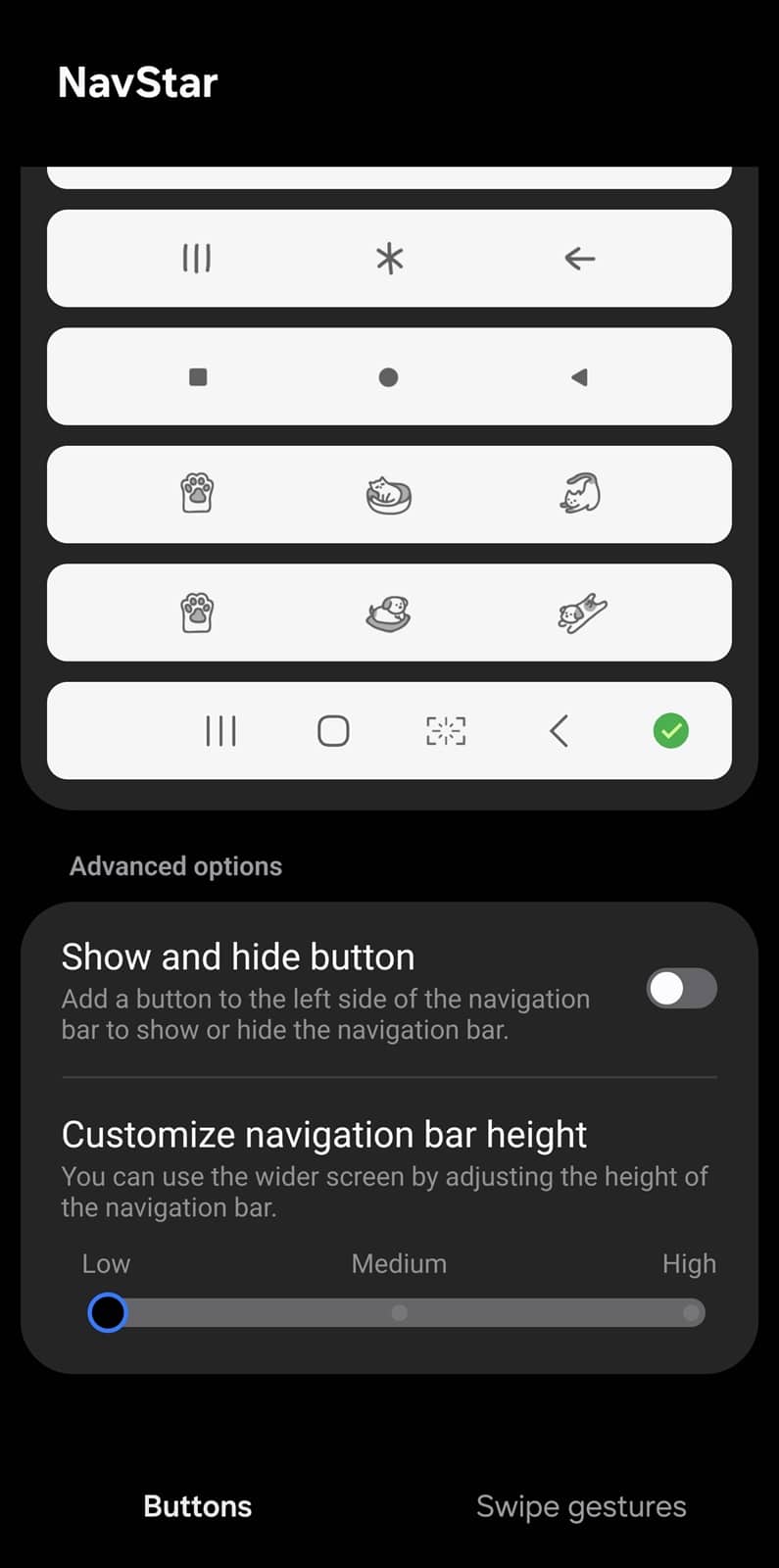Tap the selected layout with green checkmark
Image resolution: width=779 pixels, height=1568 pixels.
tap(389, 731)
